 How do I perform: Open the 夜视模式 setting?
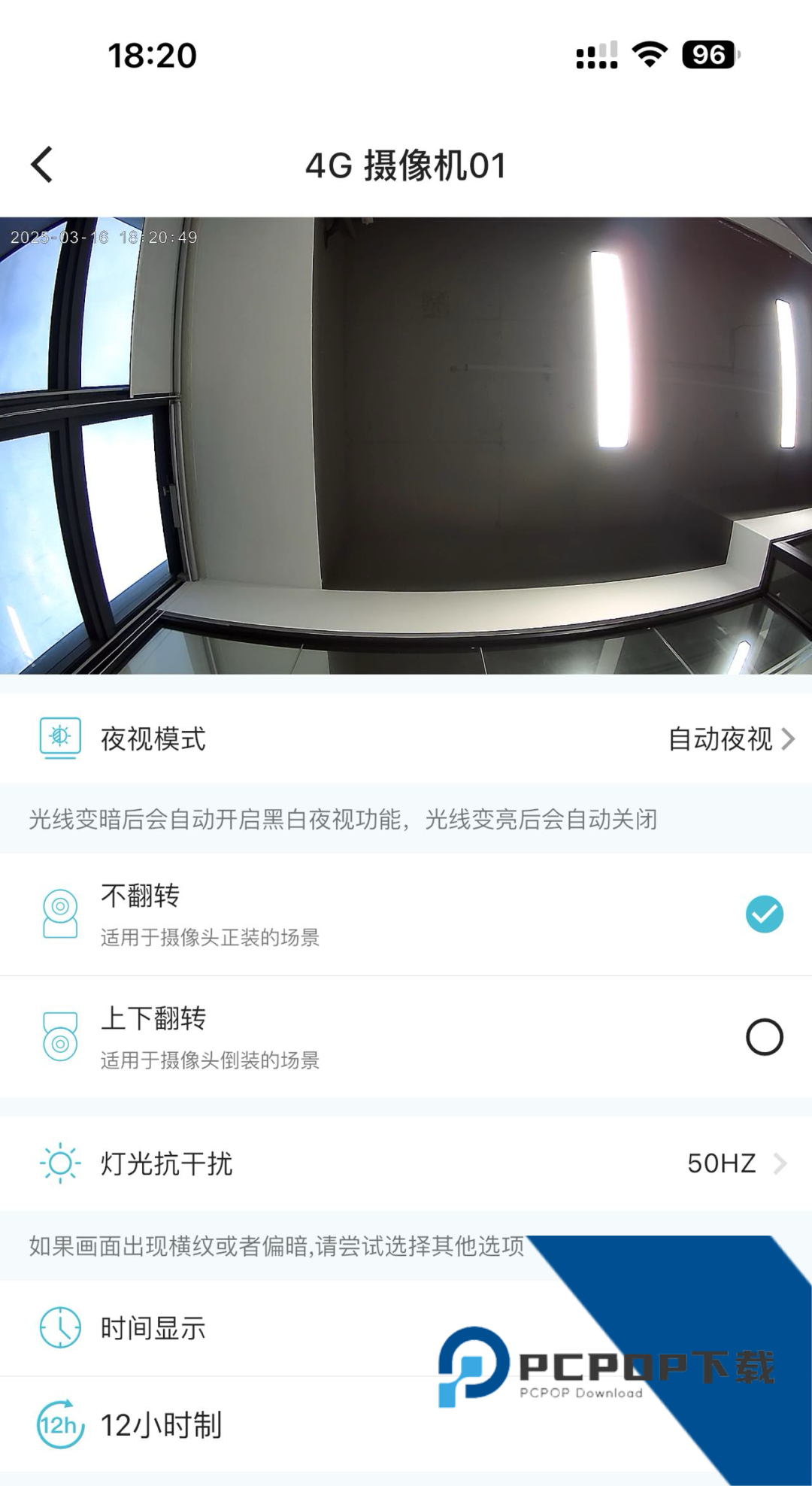406,738
